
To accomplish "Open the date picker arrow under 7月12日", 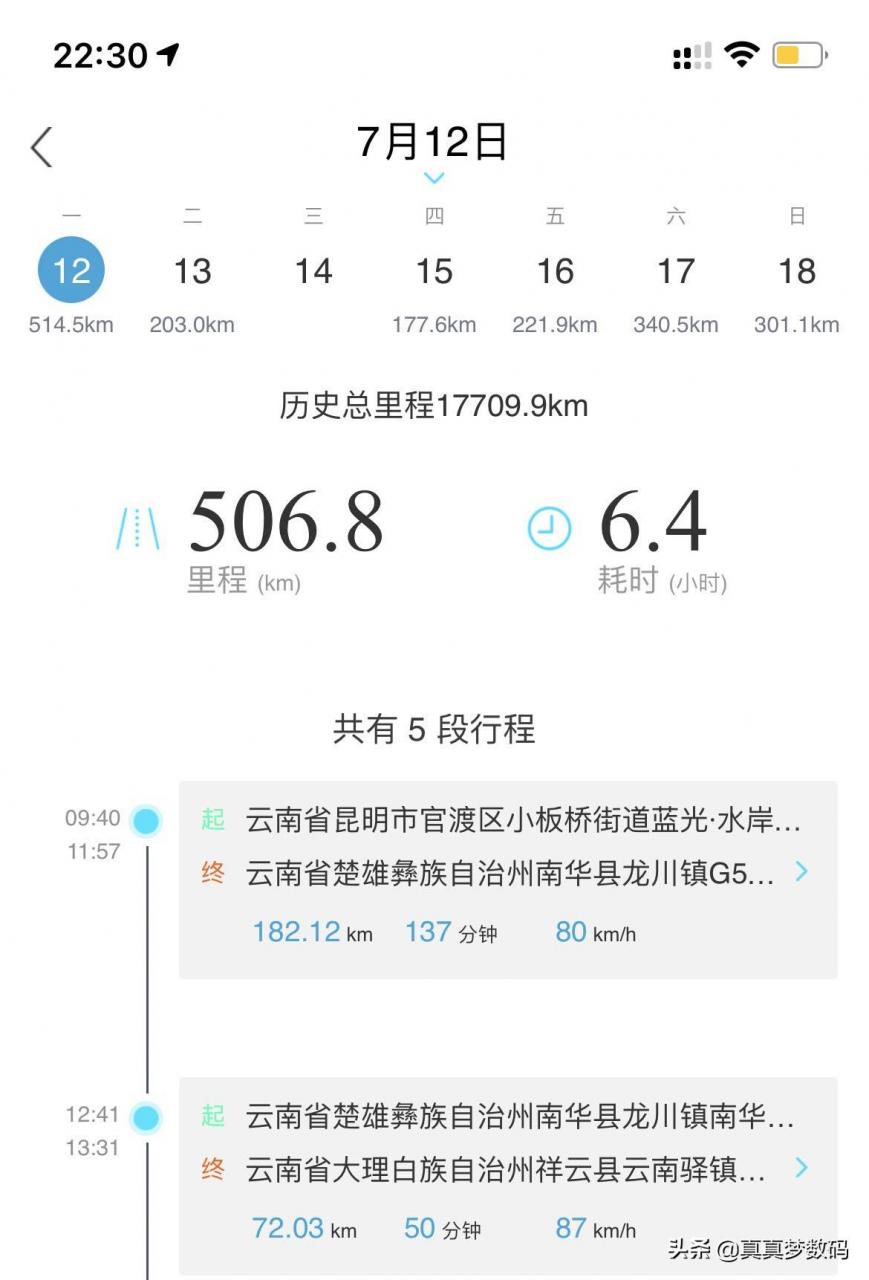I will [434, 177].
